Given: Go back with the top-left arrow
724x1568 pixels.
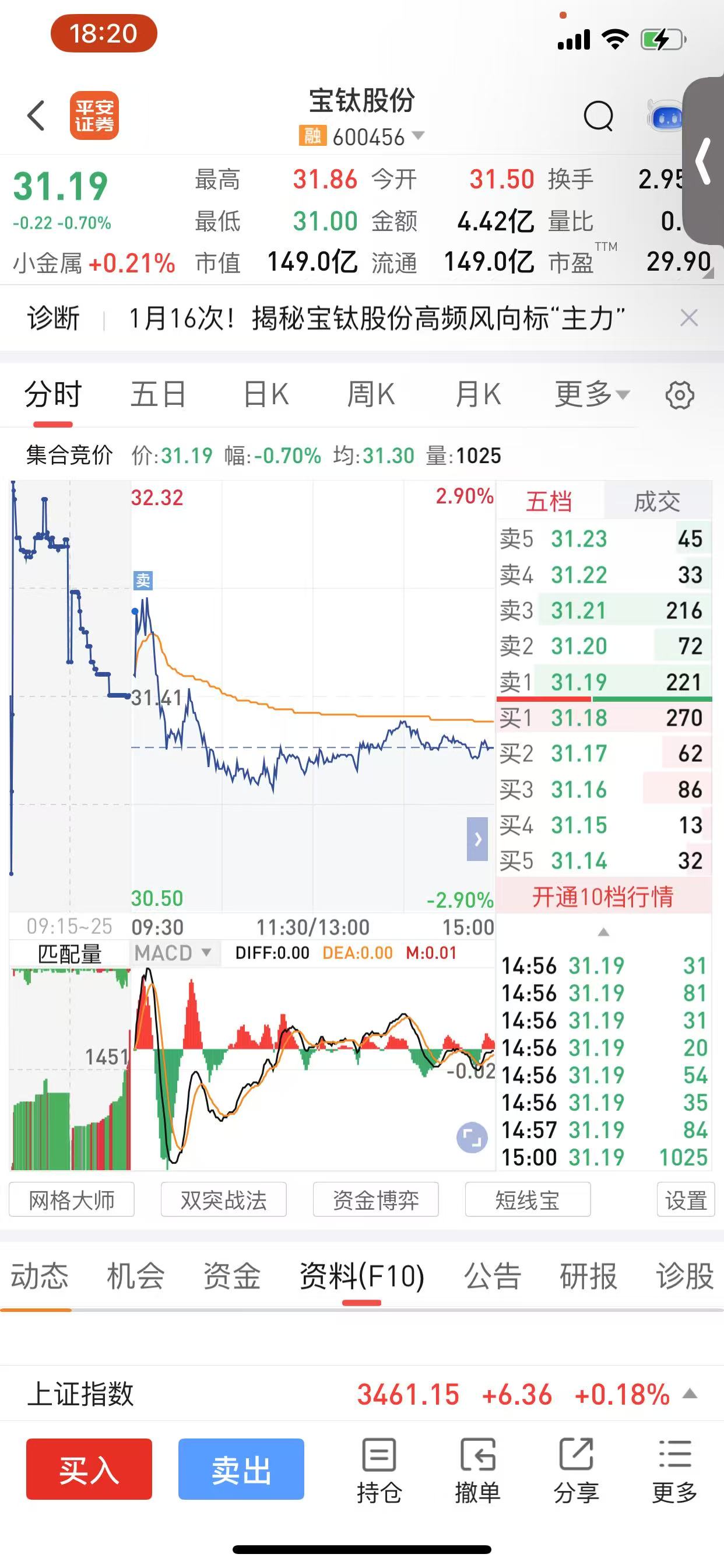Looking at the screenshot, I should coord(37,115).
